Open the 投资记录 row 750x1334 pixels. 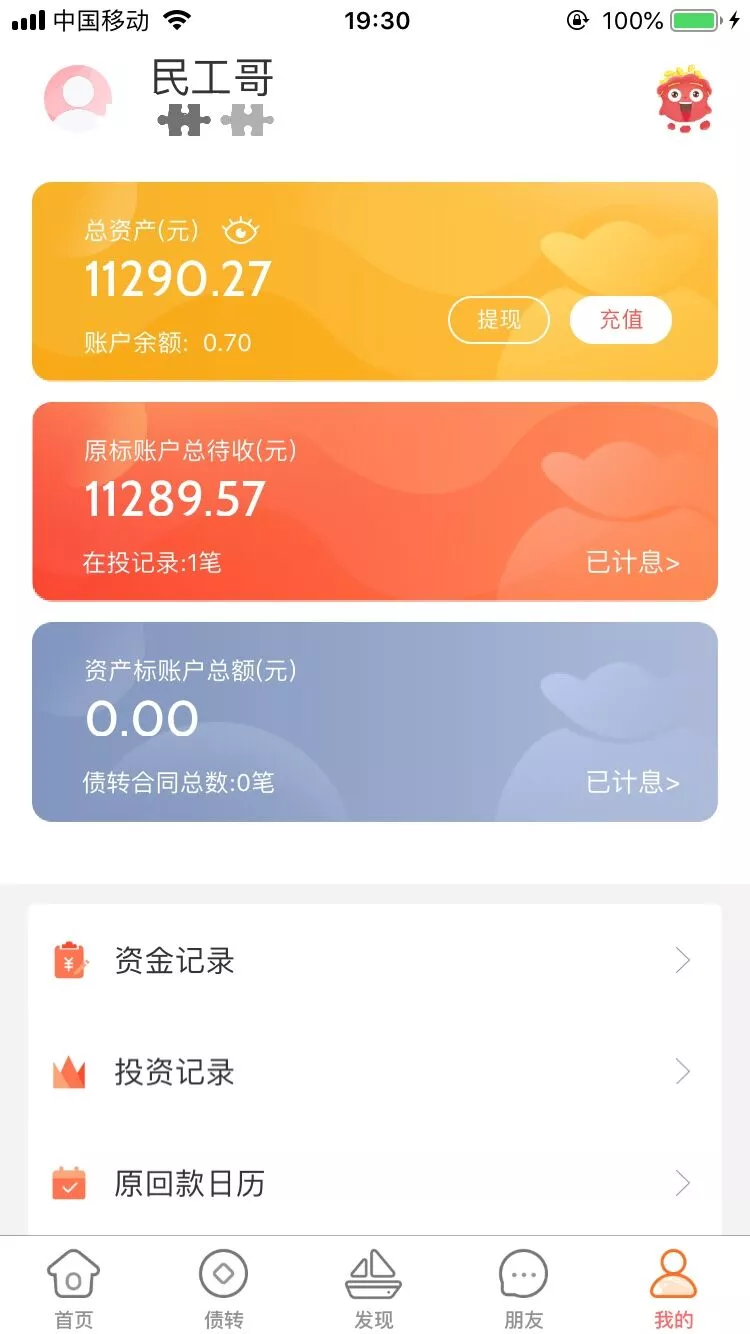[x=374, y=1072]
